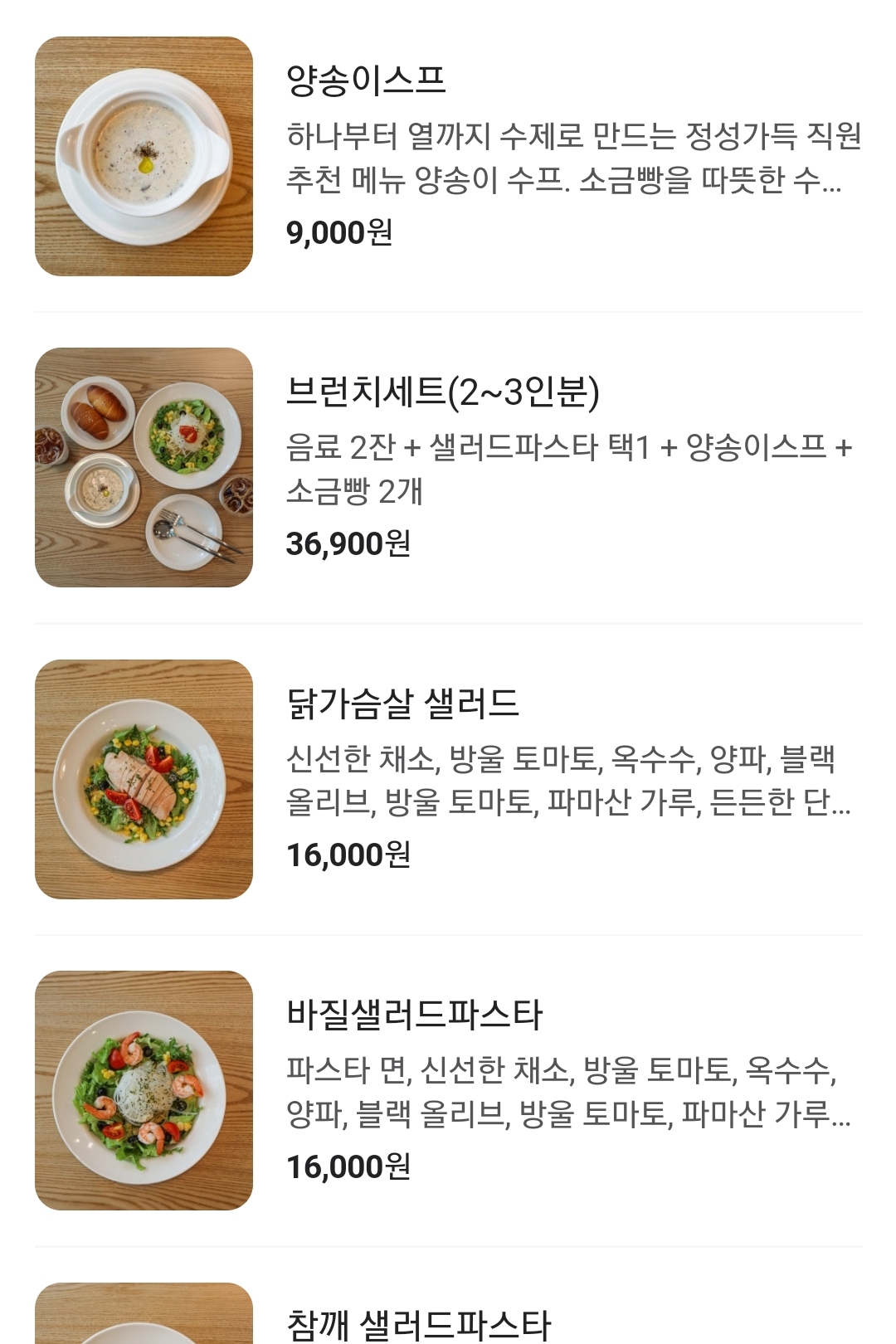This screenshot has width=896, height=1344.
Task: Choose the 바질샐러드파스타 item
Action: pyautogui.click(x=414, y=1015)
